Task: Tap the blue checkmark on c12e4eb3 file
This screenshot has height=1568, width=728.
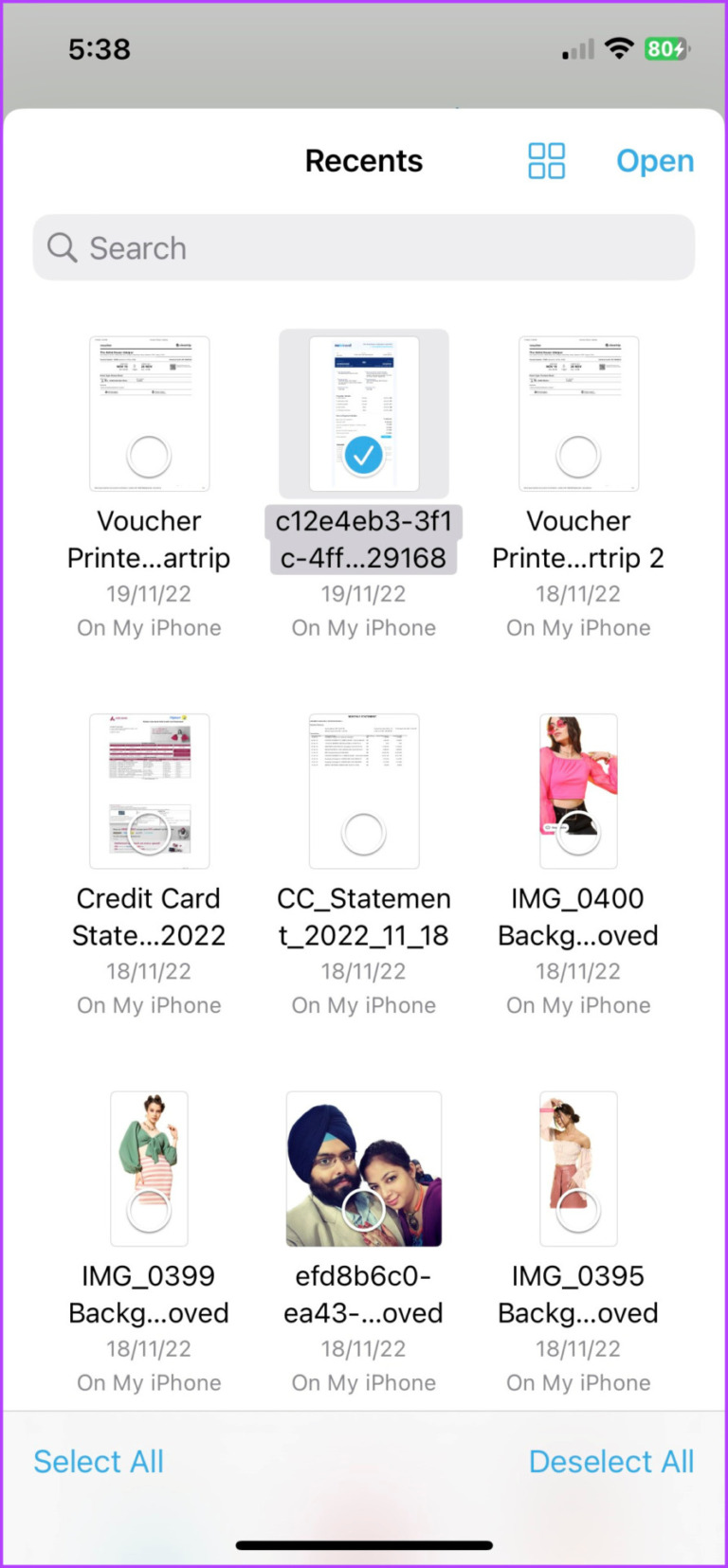Action: (363, 455)
